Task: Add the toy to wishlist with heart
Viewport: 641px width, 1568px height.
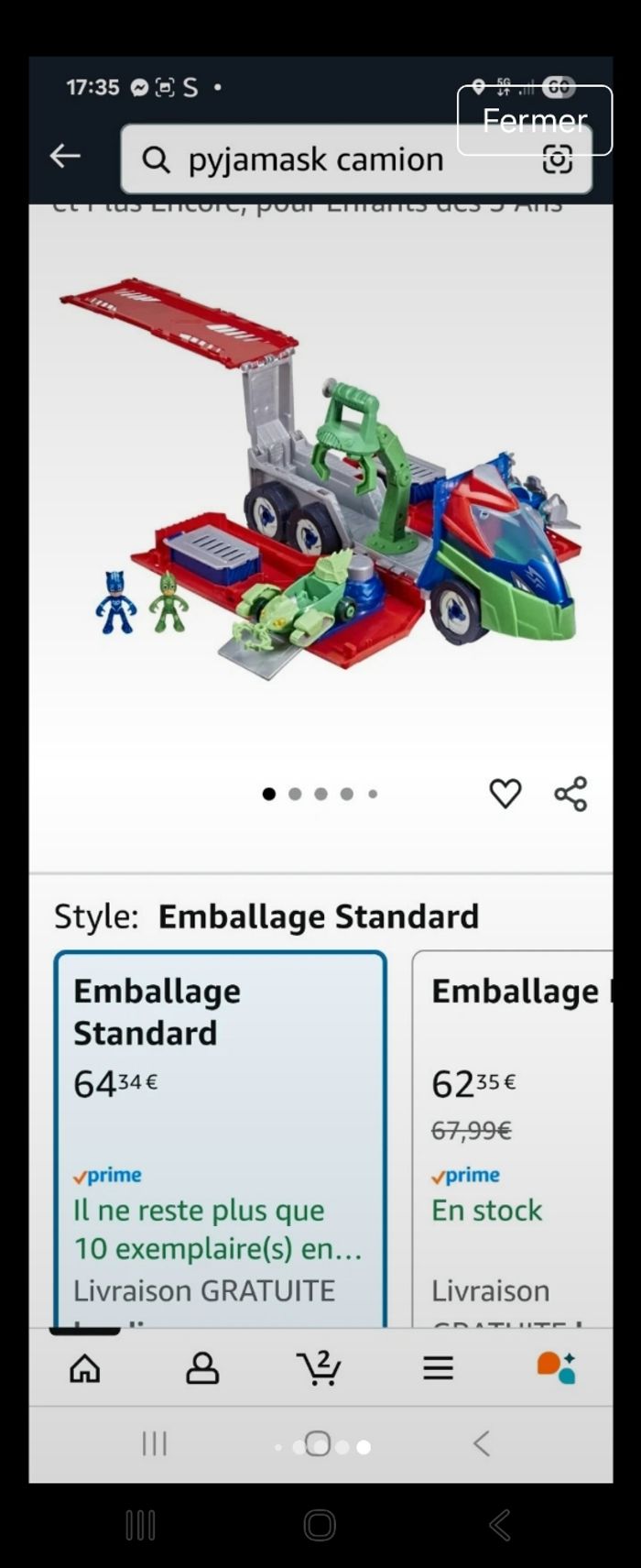Action: click(x=505, y=794)
